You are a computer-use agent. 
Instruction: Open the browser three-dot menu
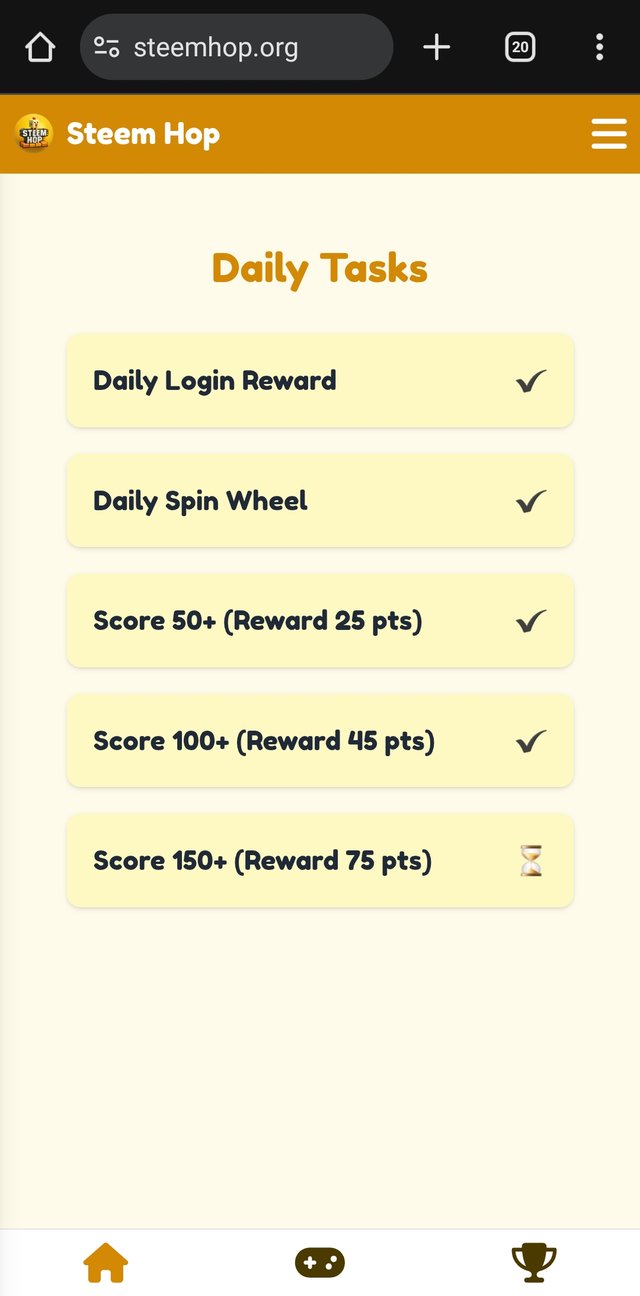pyautogui.click(x=599, y=47)
